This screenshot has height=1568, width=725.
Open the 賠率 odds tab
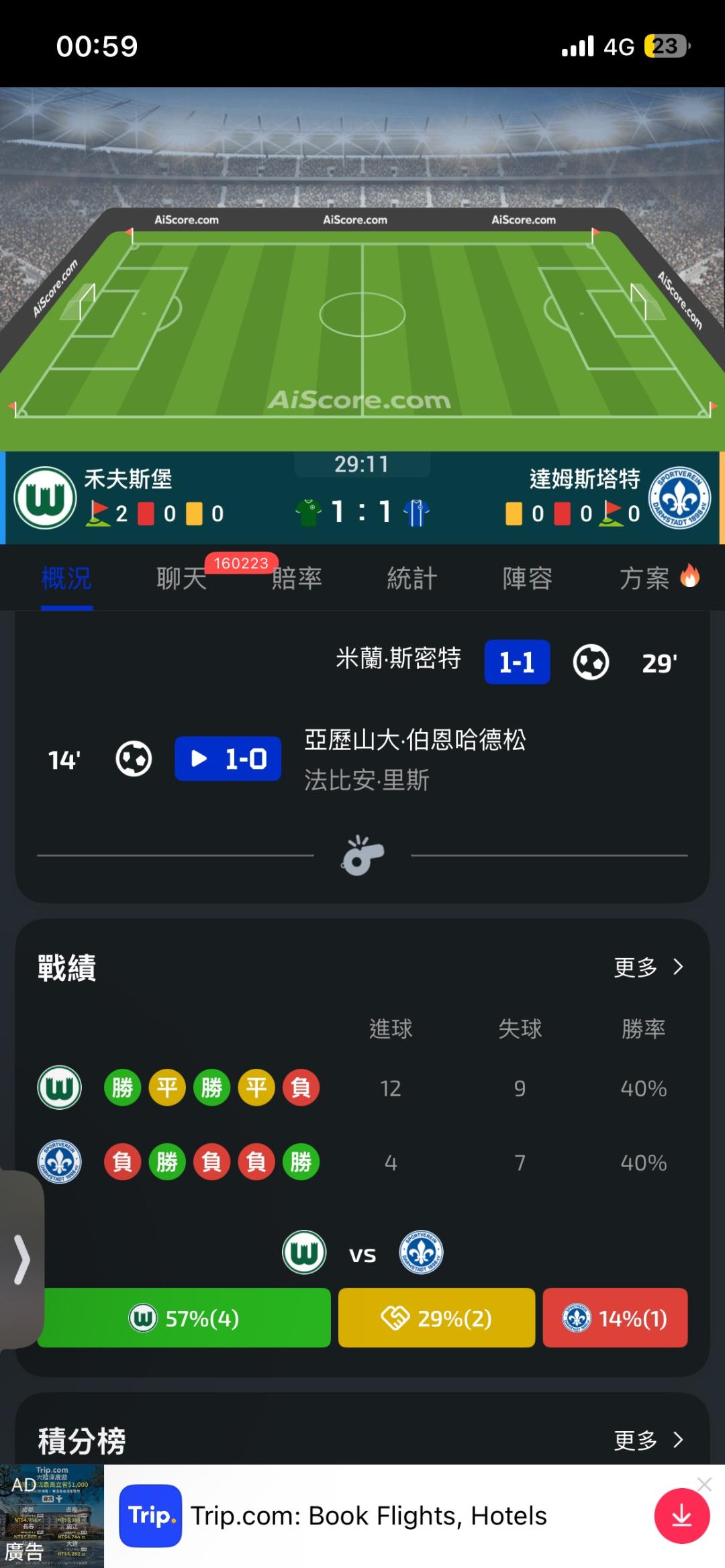click(x=297, y=578)
